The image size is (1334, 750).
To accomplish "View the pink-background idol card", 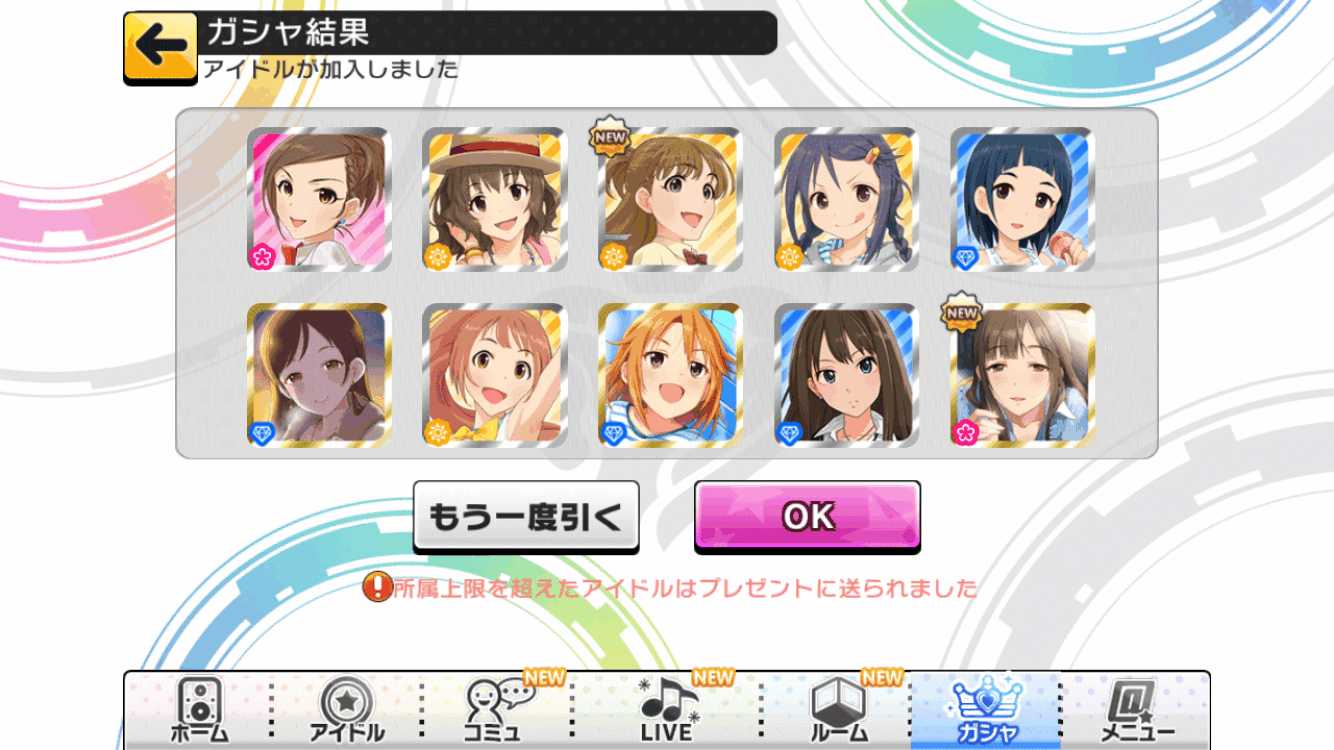I will 319,200.
